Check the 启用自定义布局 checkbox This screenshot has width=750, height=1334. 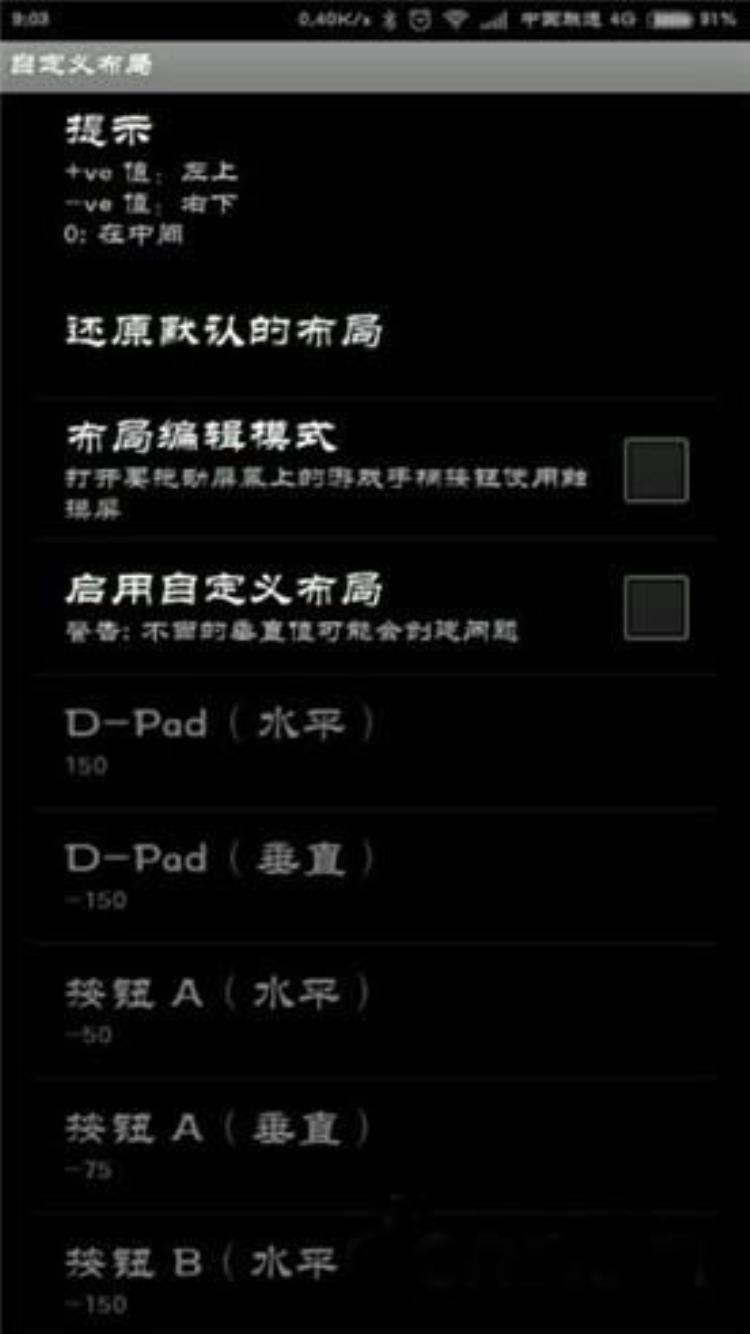click(656, 607)
